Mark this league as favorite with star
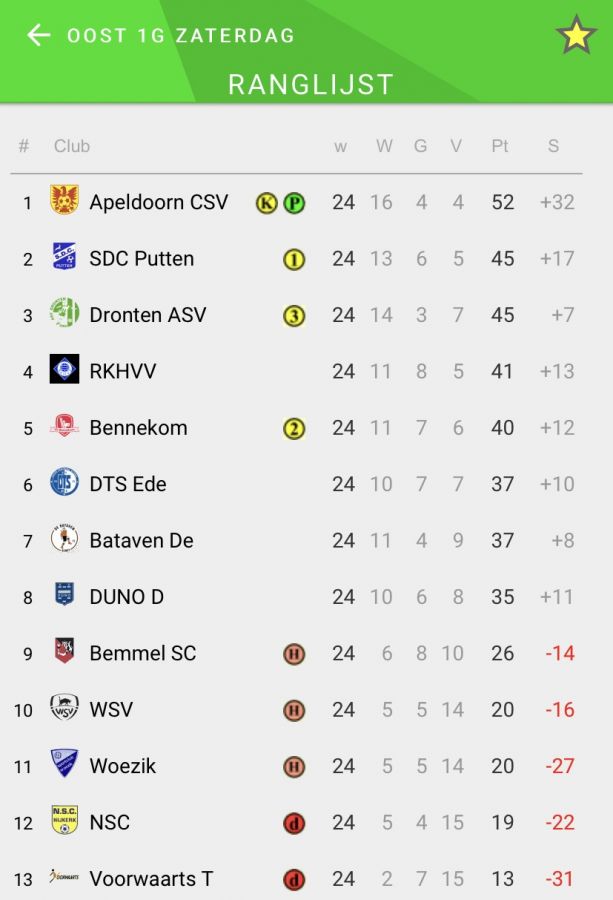Image resolution: width=613 pixels, height=900 pixels. tap(576, 36)
